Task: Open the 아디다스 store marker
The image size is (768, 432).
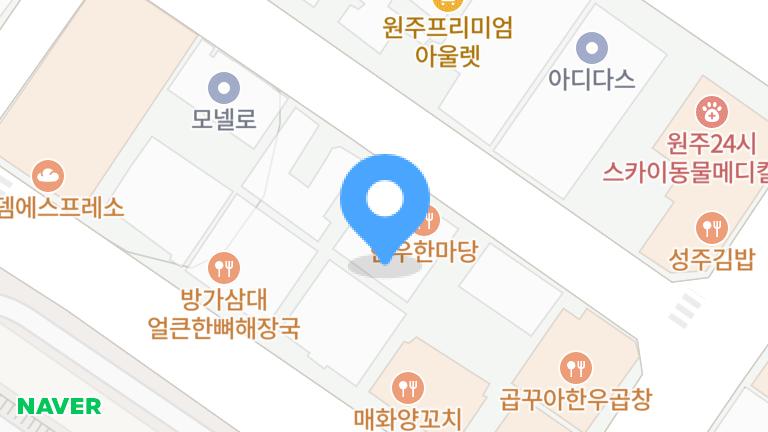Action: point(592,46)
